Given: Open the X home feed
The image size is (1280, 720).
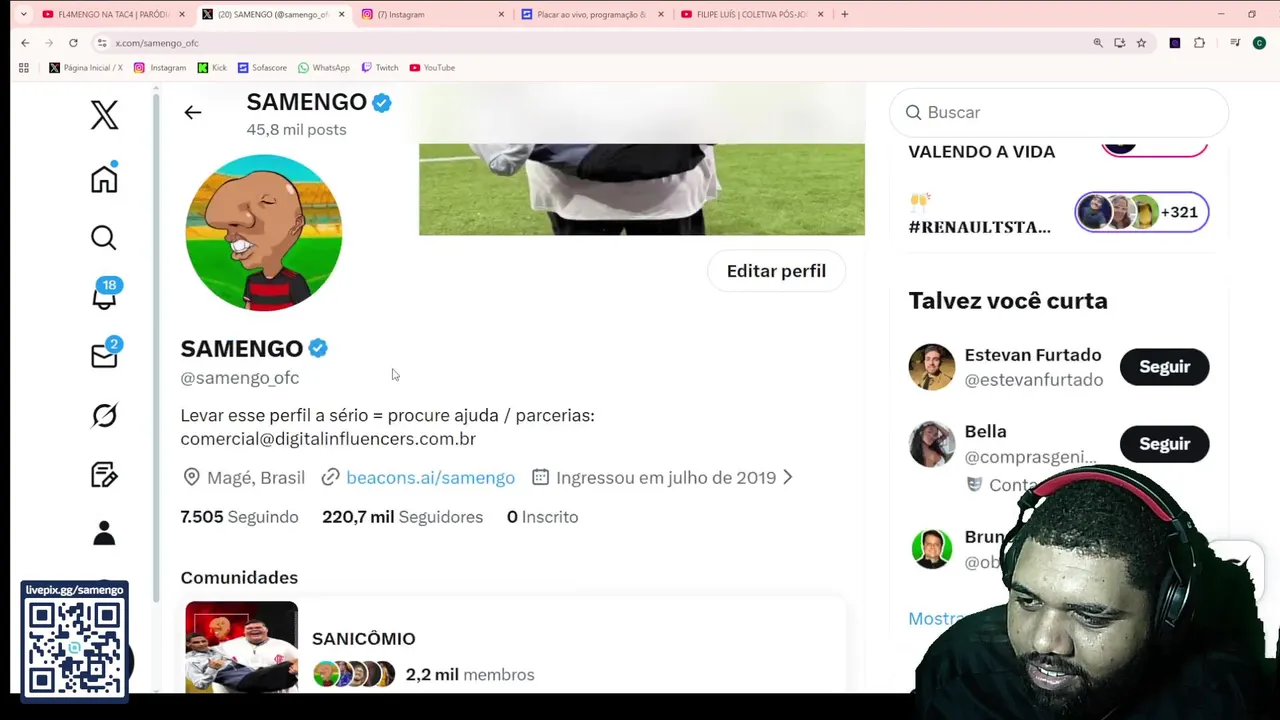Looking at the screenshot, I should coord(104,179).
